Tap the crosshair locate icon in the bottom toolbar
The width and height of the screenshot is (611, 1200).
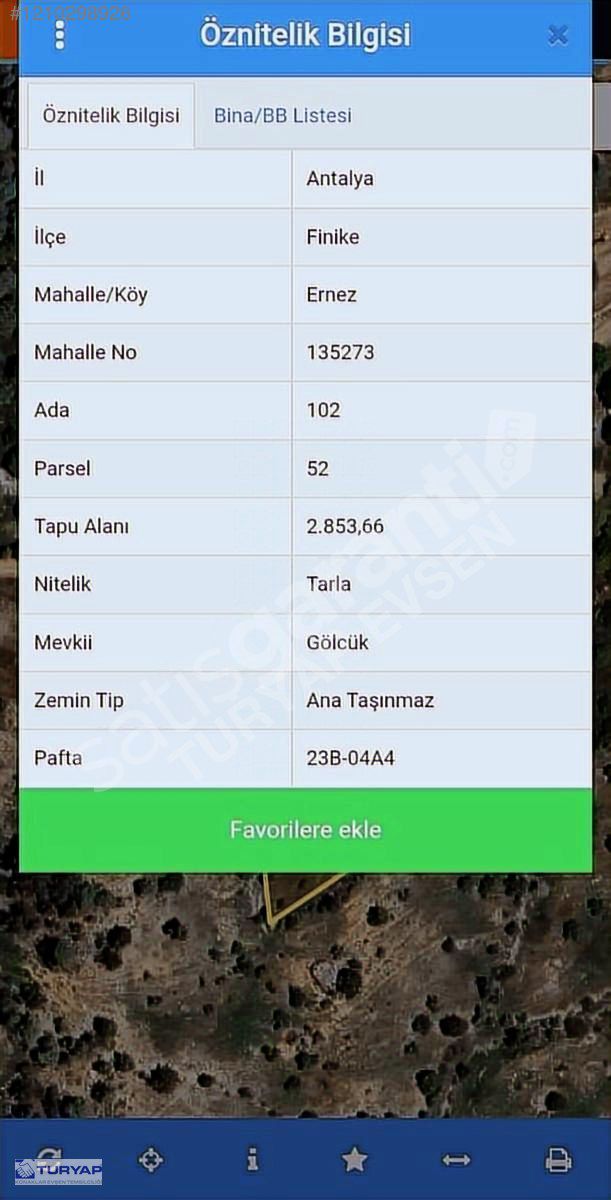(151, 1160)
